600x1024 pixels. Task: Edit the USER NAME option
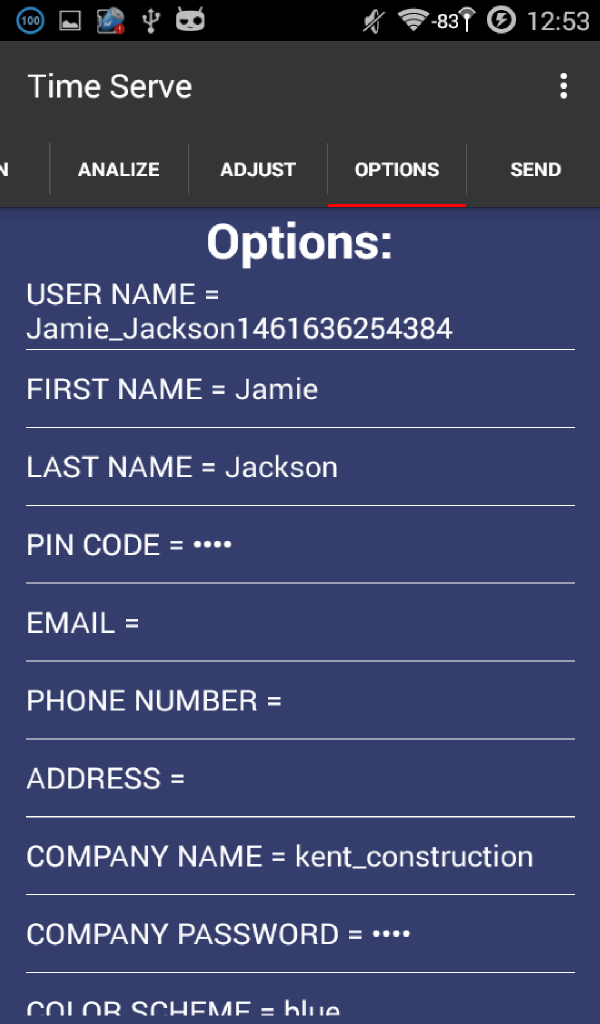click(300, 312)
